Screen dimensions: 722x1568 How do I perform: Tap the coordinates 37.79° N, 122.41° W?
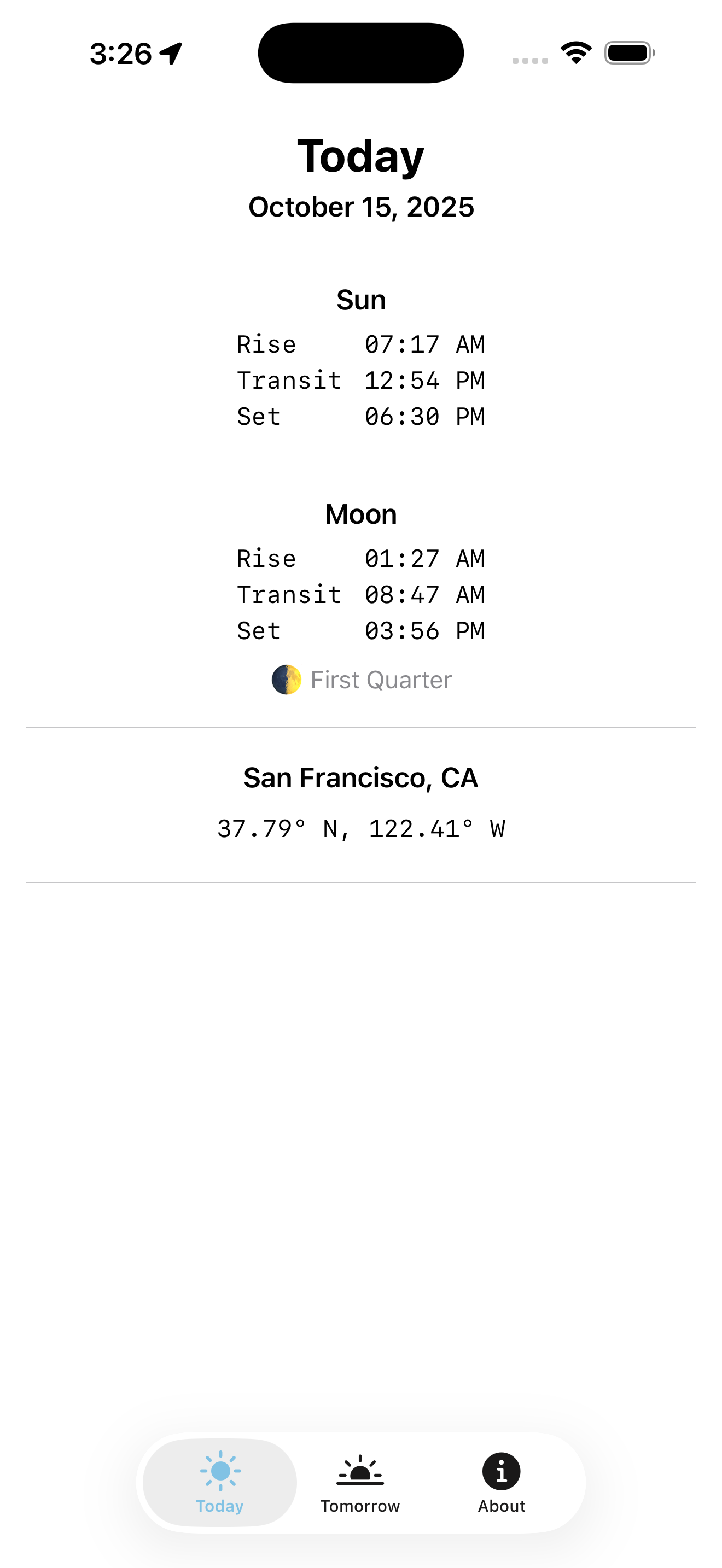click(362, 828)
